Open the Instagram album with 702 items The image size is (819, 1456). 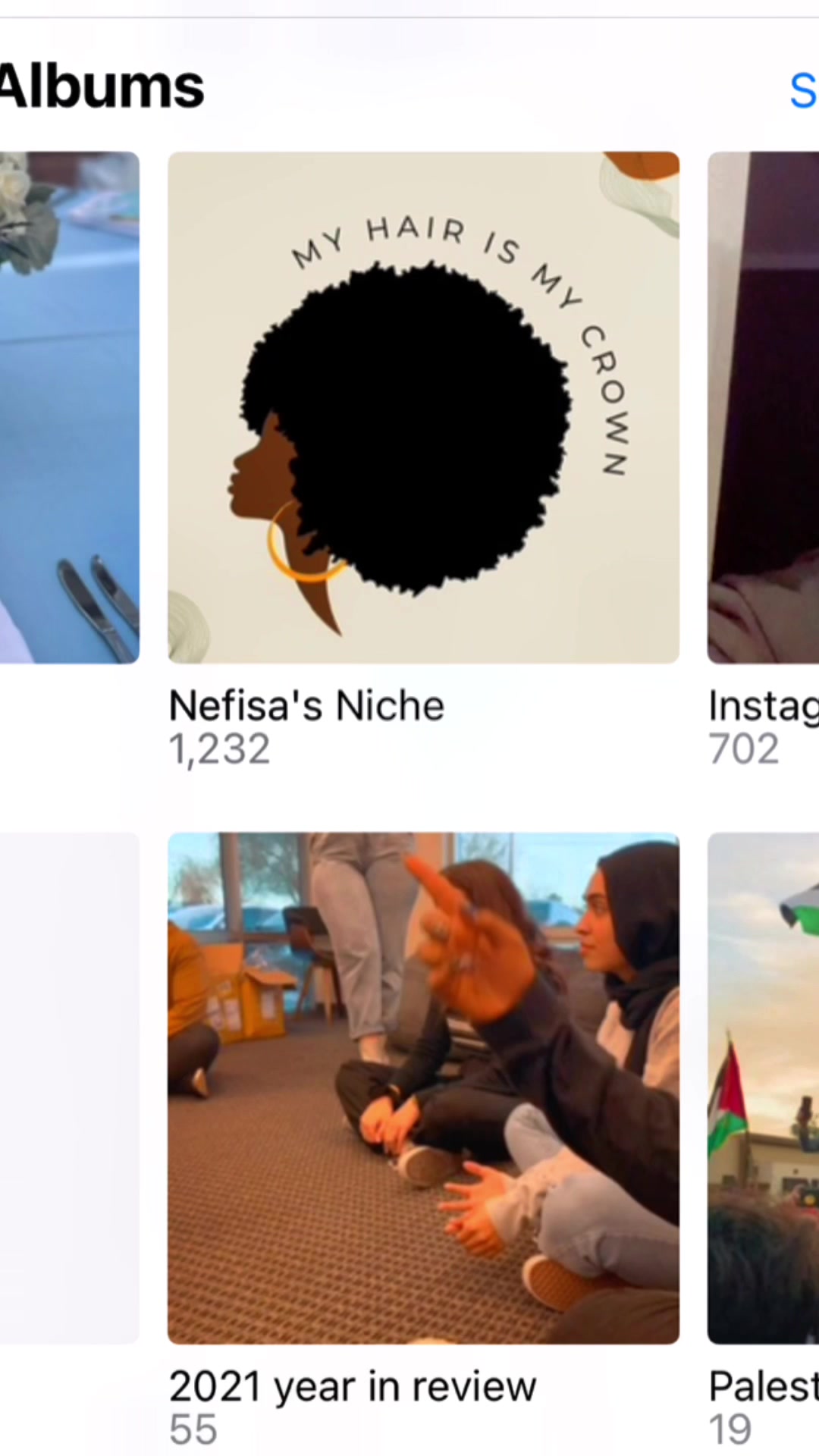click(x=763, y=407)
